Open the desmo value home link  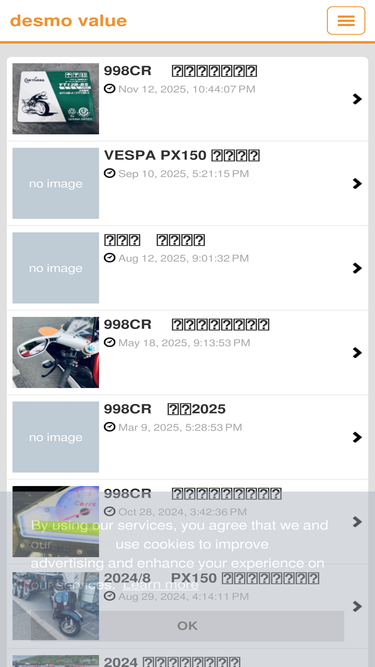pos(68,20)
